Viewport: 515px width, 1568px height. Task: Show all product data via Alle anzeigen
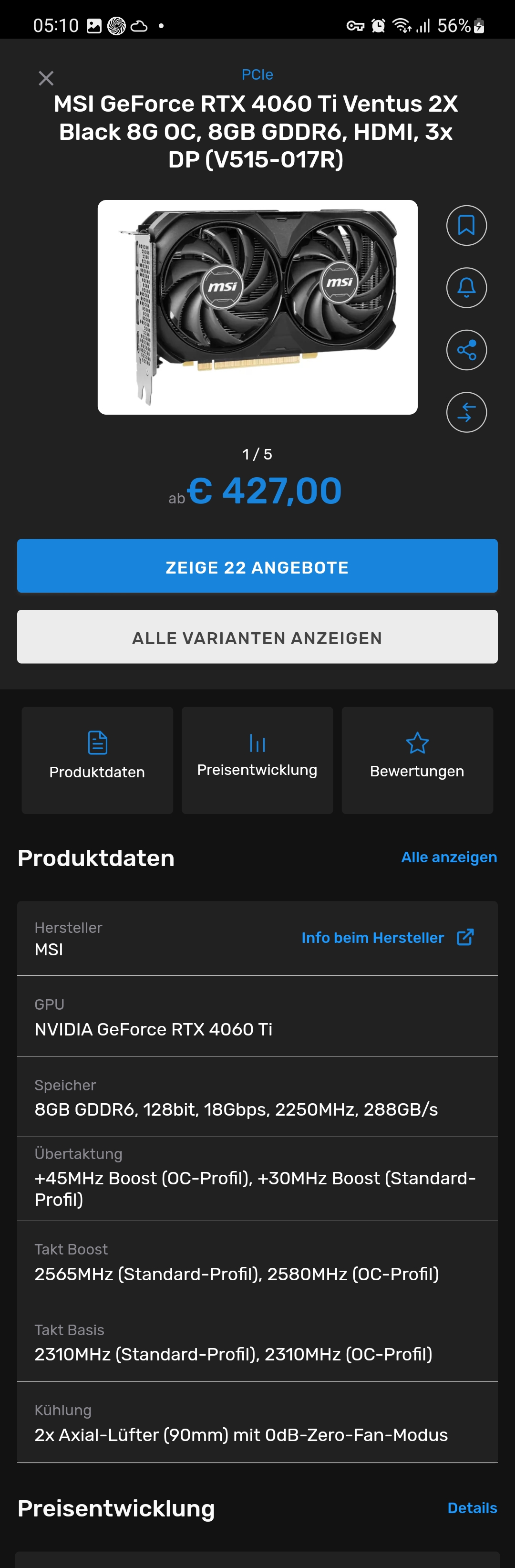(449, 857)
